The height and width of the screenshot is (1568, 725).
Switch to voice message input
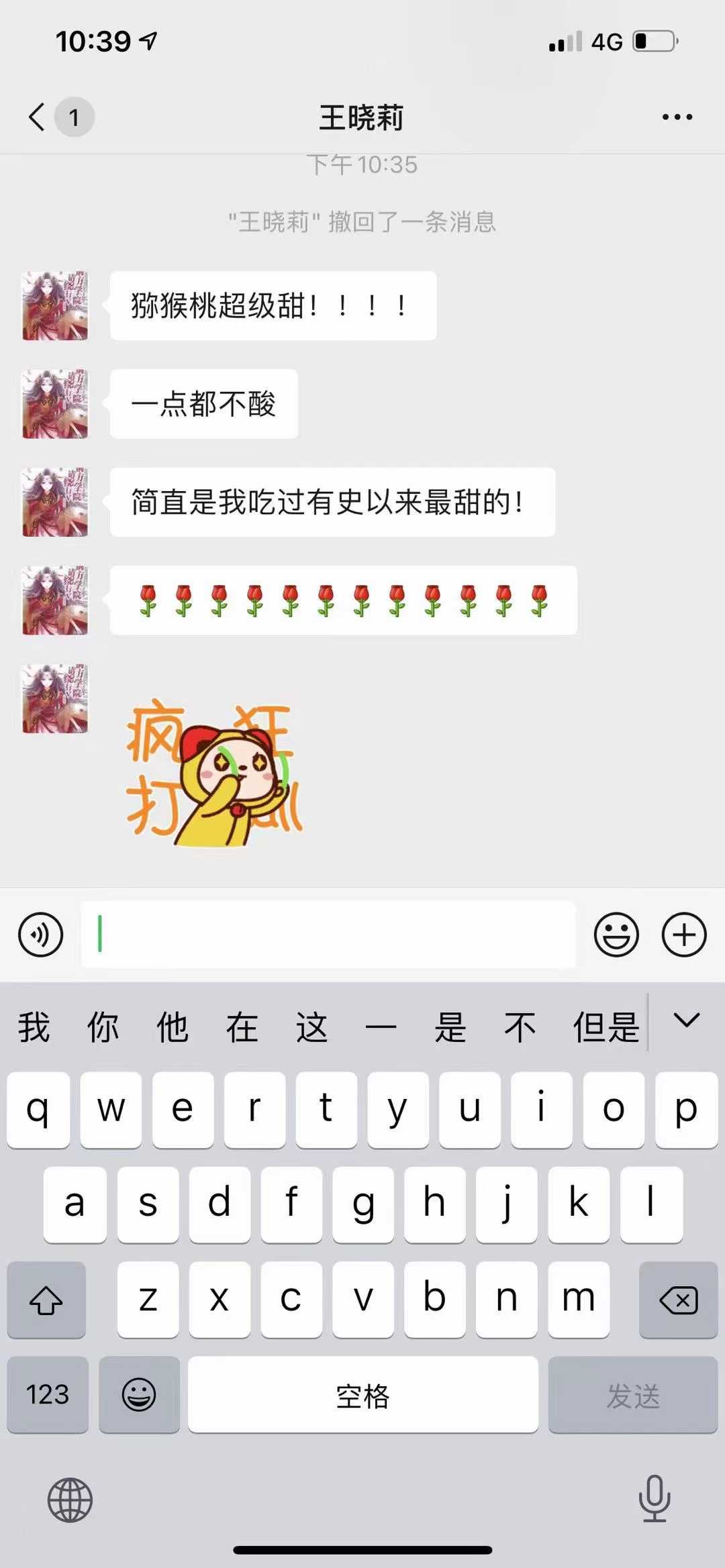(40, 935)
